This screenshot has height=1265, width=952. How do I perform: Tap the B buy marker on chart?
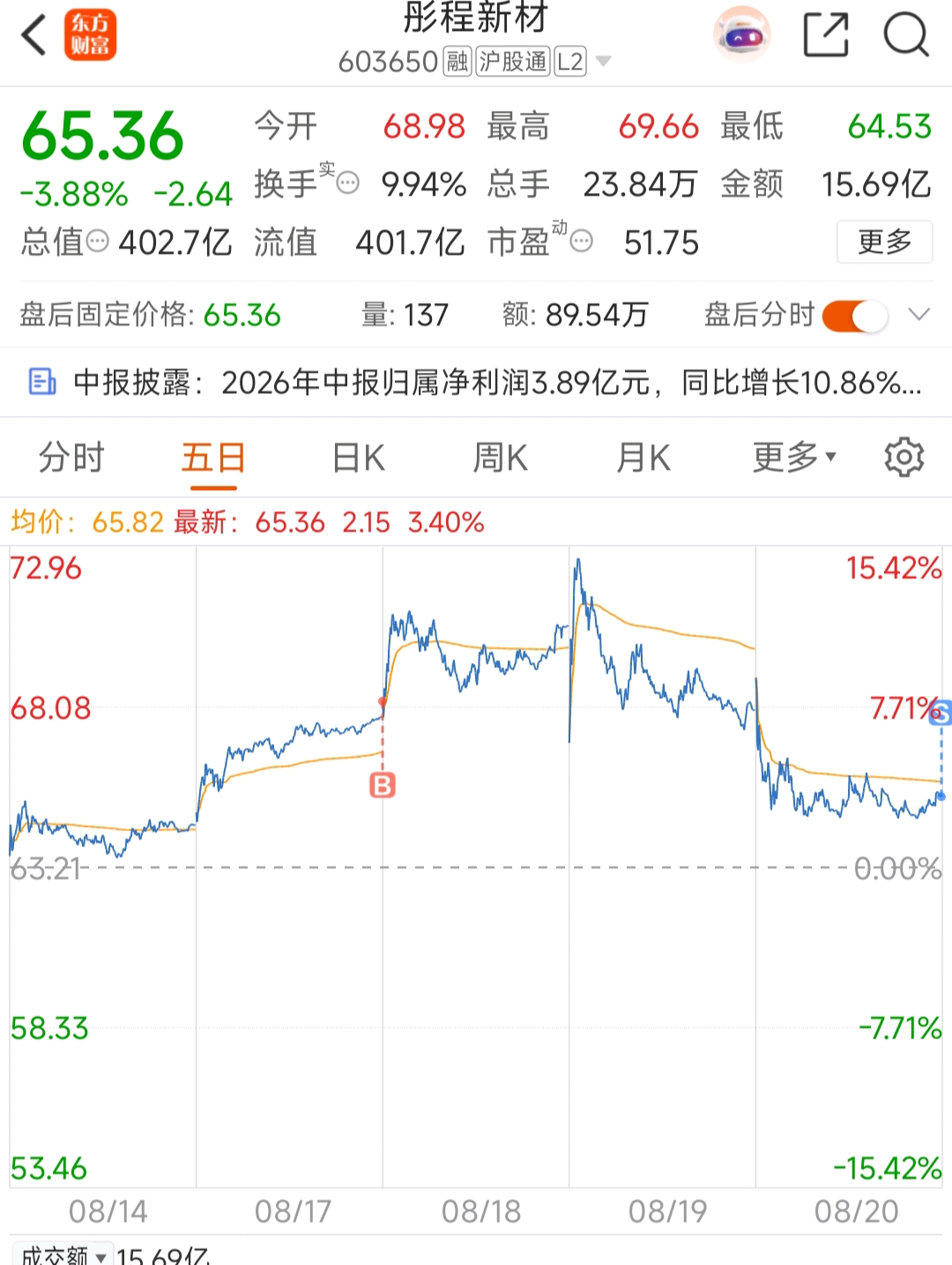(383, 785)
